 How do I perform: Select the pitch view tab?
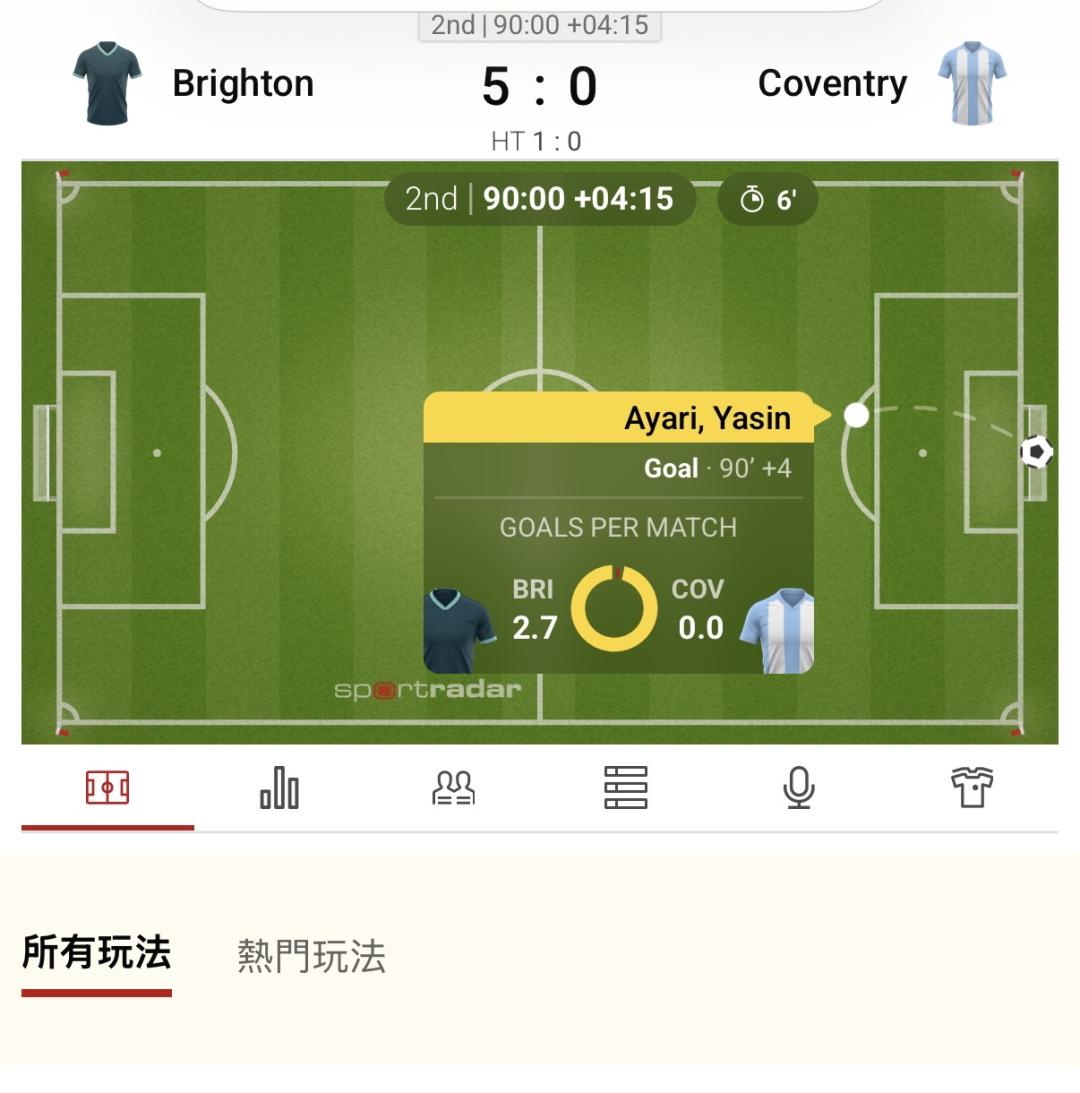click(x=107, y=788)
